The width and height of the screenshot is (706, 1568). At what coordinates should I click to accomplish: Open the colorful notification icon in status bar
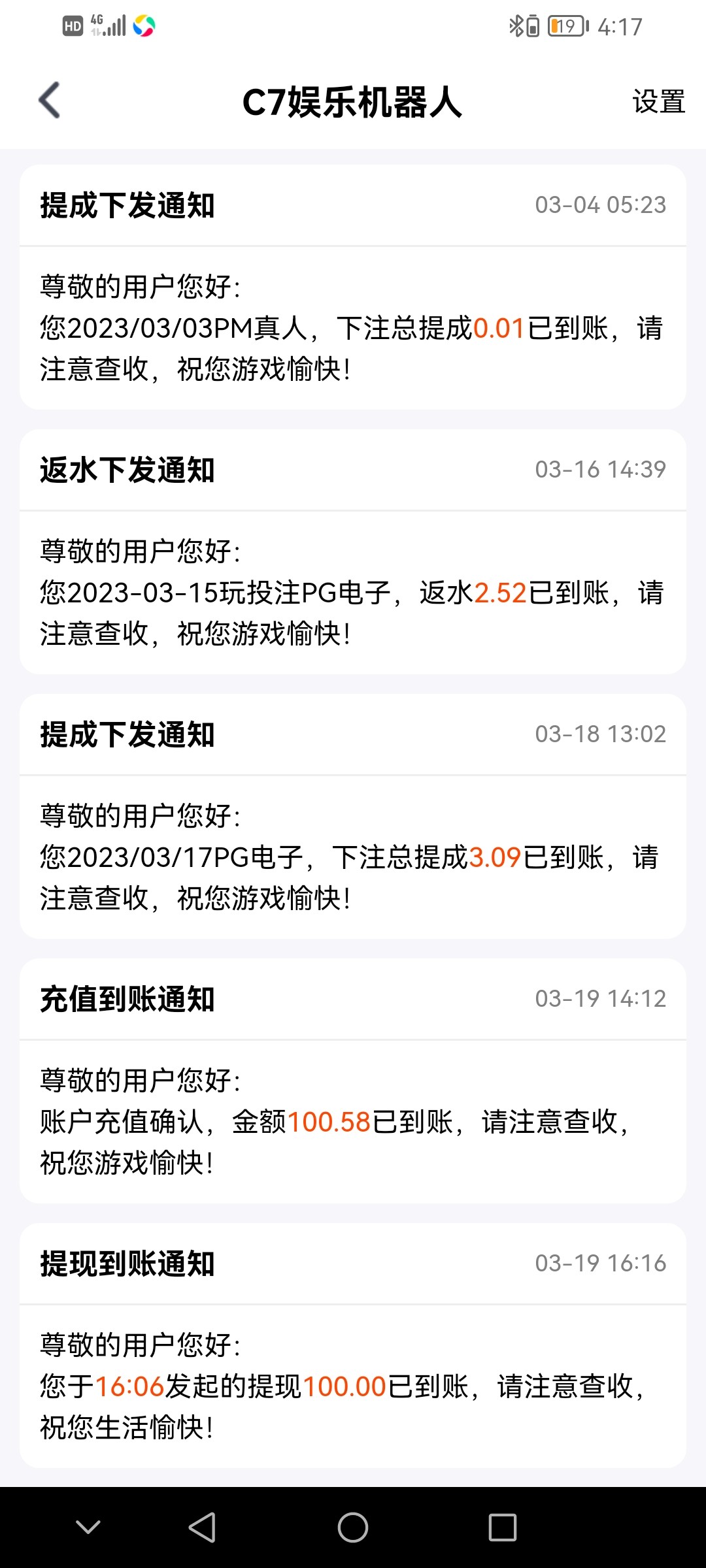[x=145, y=26]
